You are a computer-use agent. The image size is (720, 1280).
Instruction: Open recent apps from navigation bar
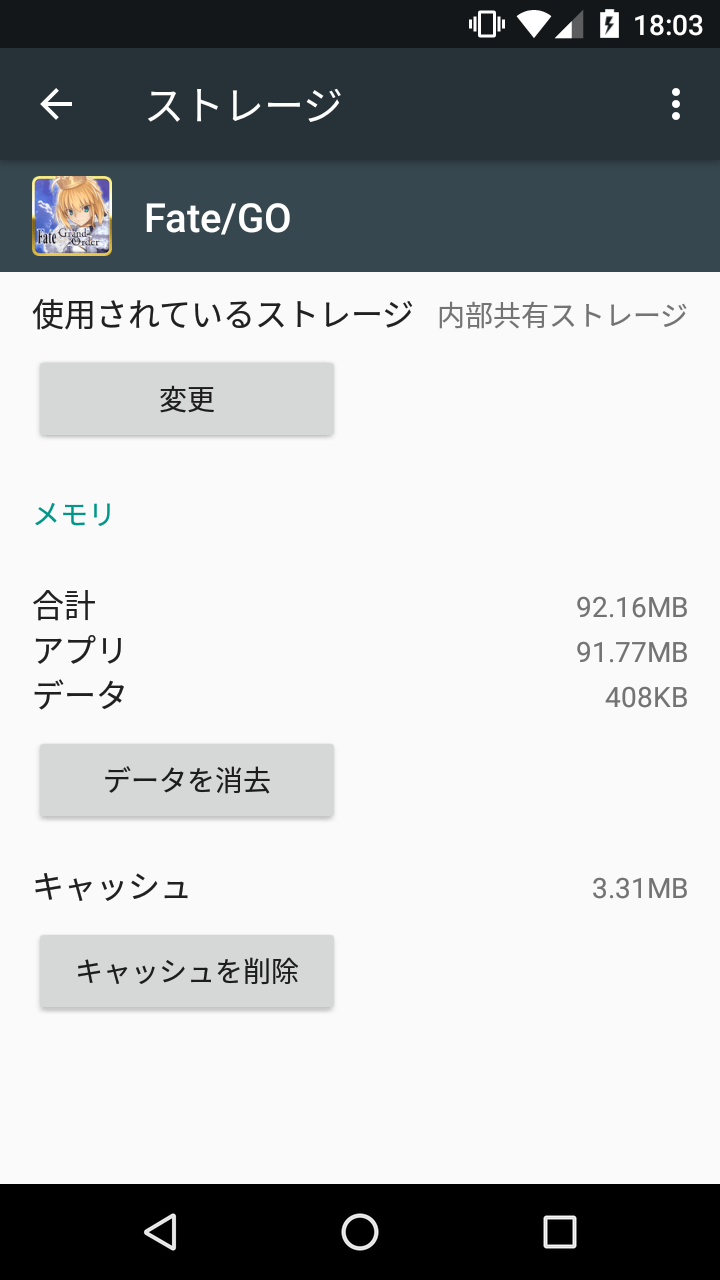560,1232
